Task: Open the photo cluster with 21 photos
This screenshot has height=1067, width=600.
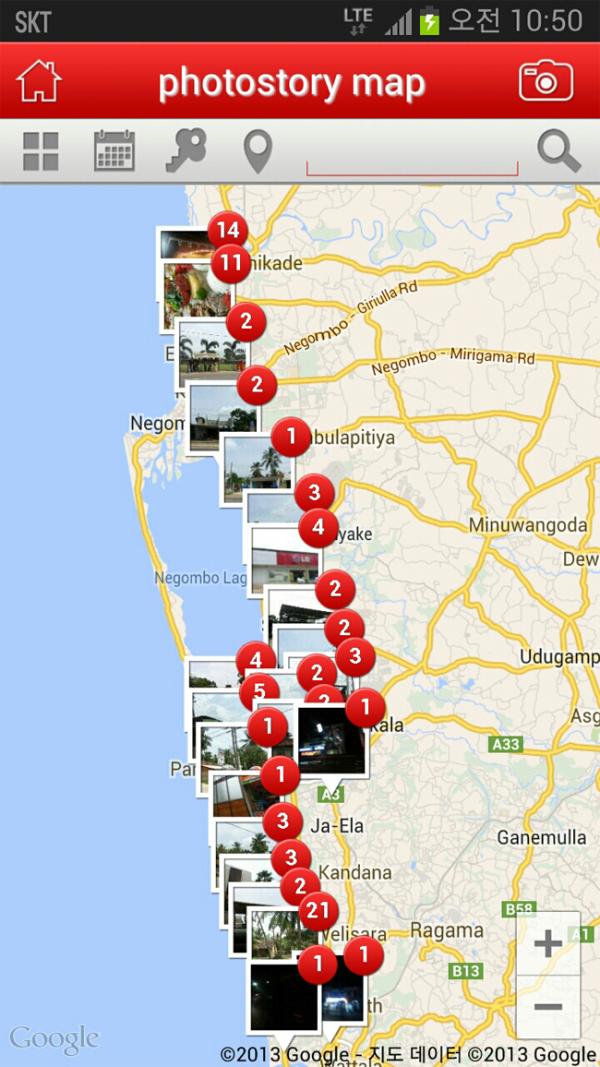Action: coord(318,910)
